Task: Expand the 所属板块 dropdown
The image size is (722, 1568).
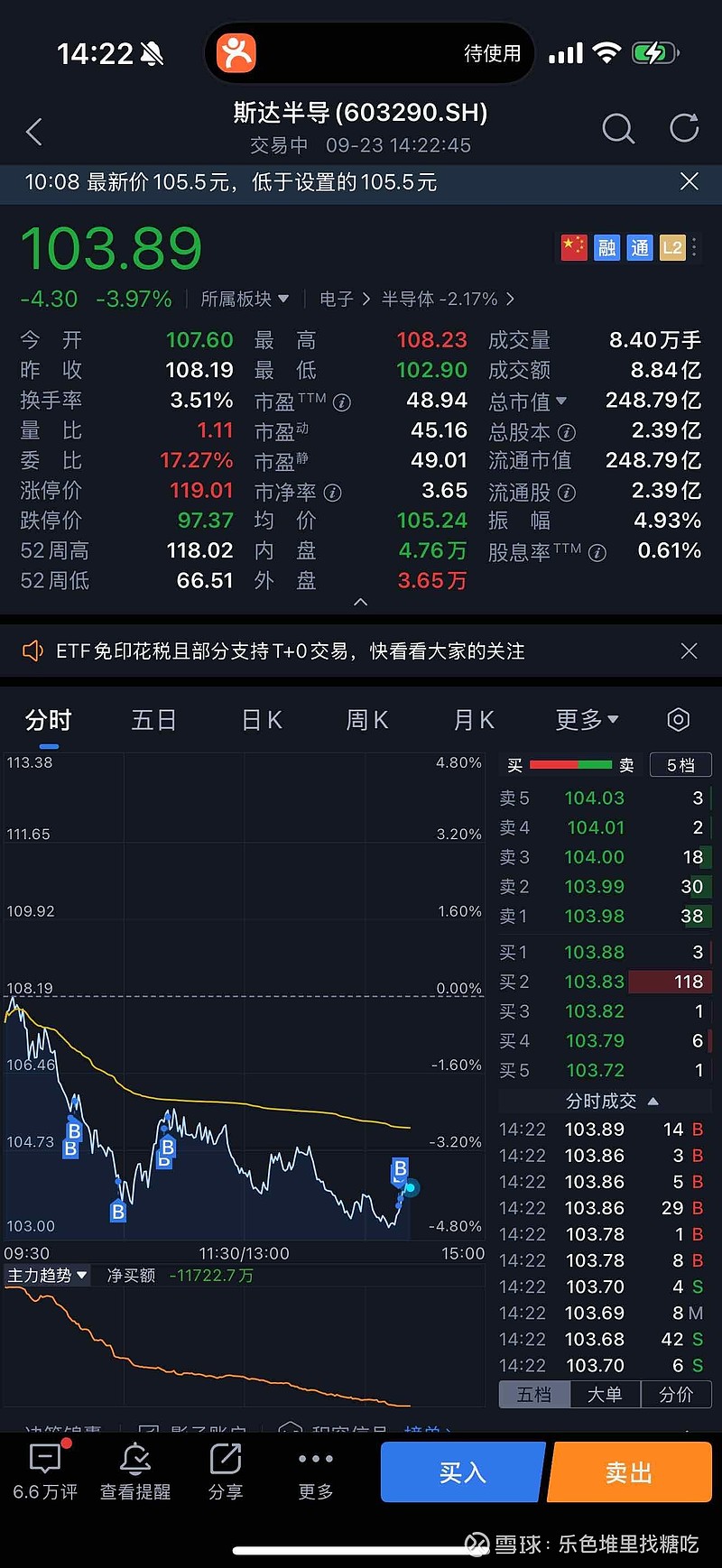Action: pos(245,299)
